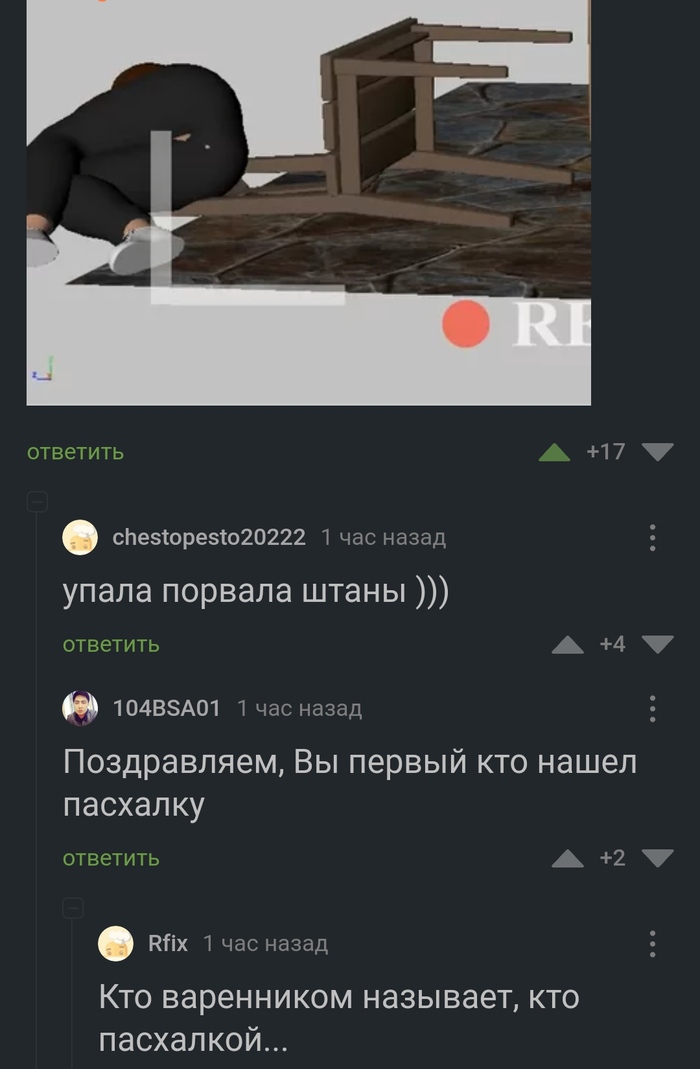Viewport: 700px width, 1069px height.
Task: Downvote 104BSA01's comment
Action: pos(657,859)
